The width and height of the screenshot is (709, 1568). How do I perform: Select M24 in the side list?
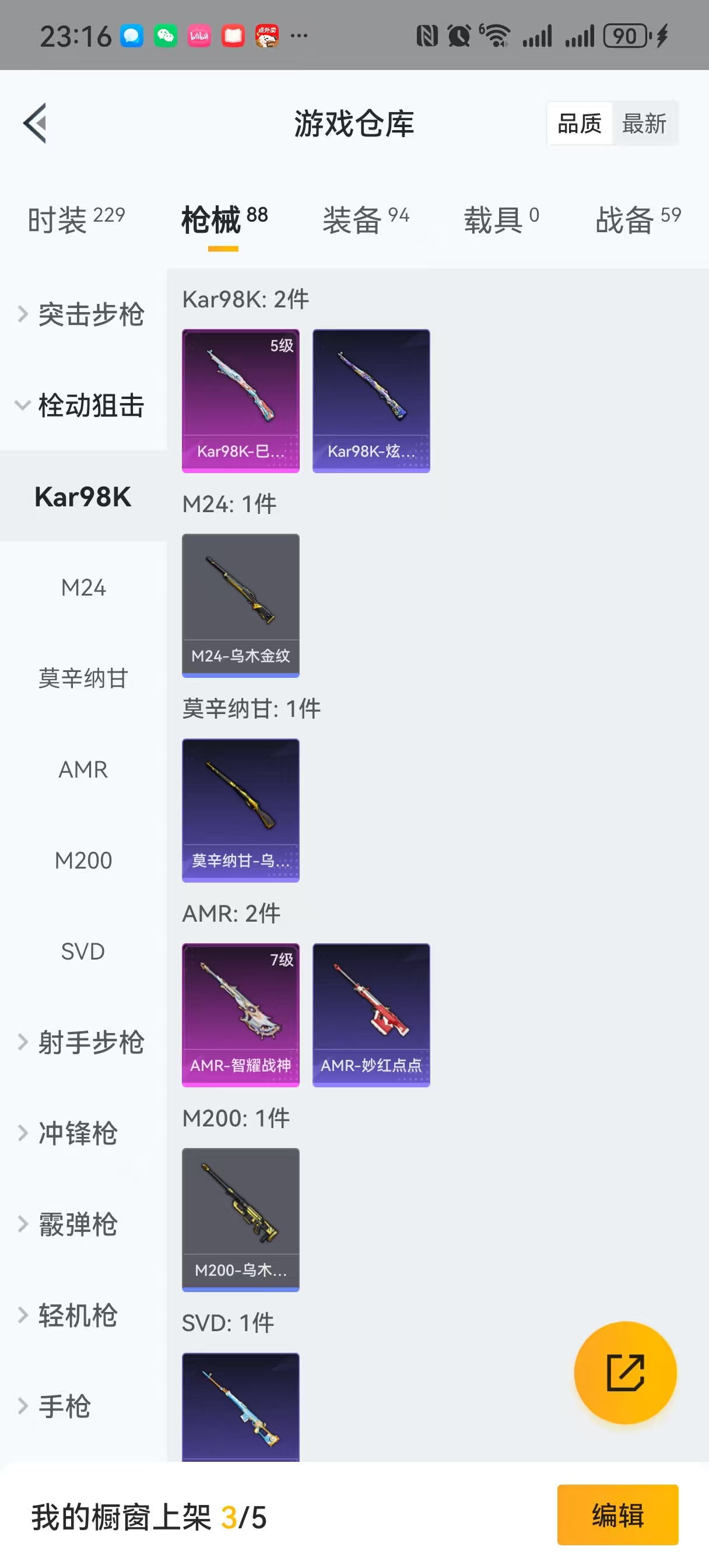pyautogui.click(x=83, y=587)
